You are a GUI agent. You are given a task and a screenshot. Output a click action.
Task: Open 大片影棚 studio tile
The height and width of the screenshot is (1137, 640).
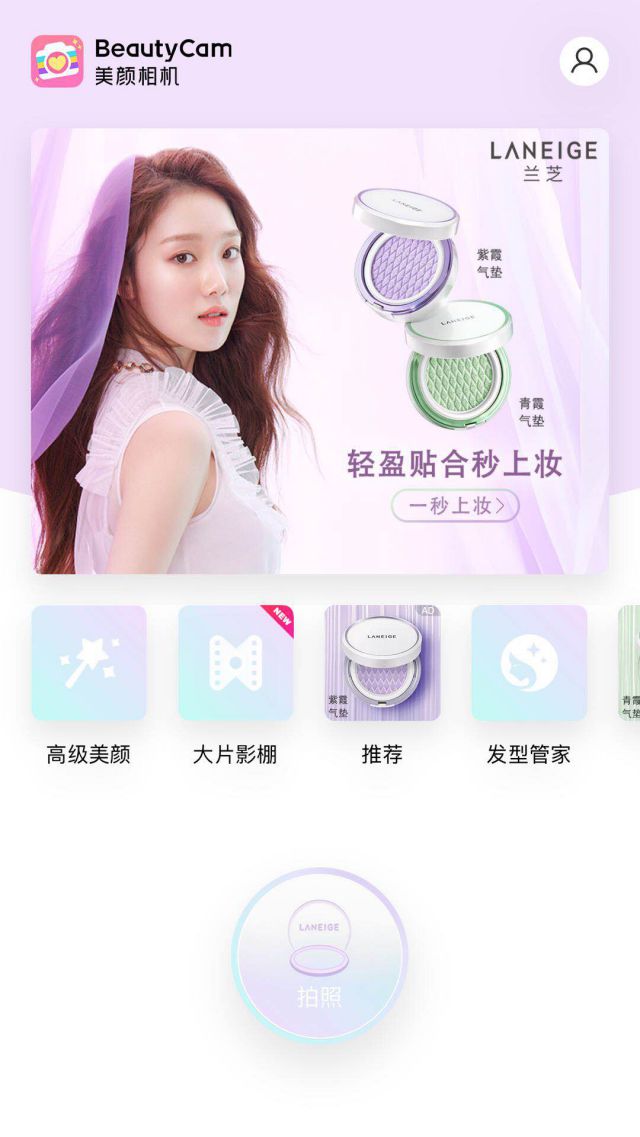(235, 663)
